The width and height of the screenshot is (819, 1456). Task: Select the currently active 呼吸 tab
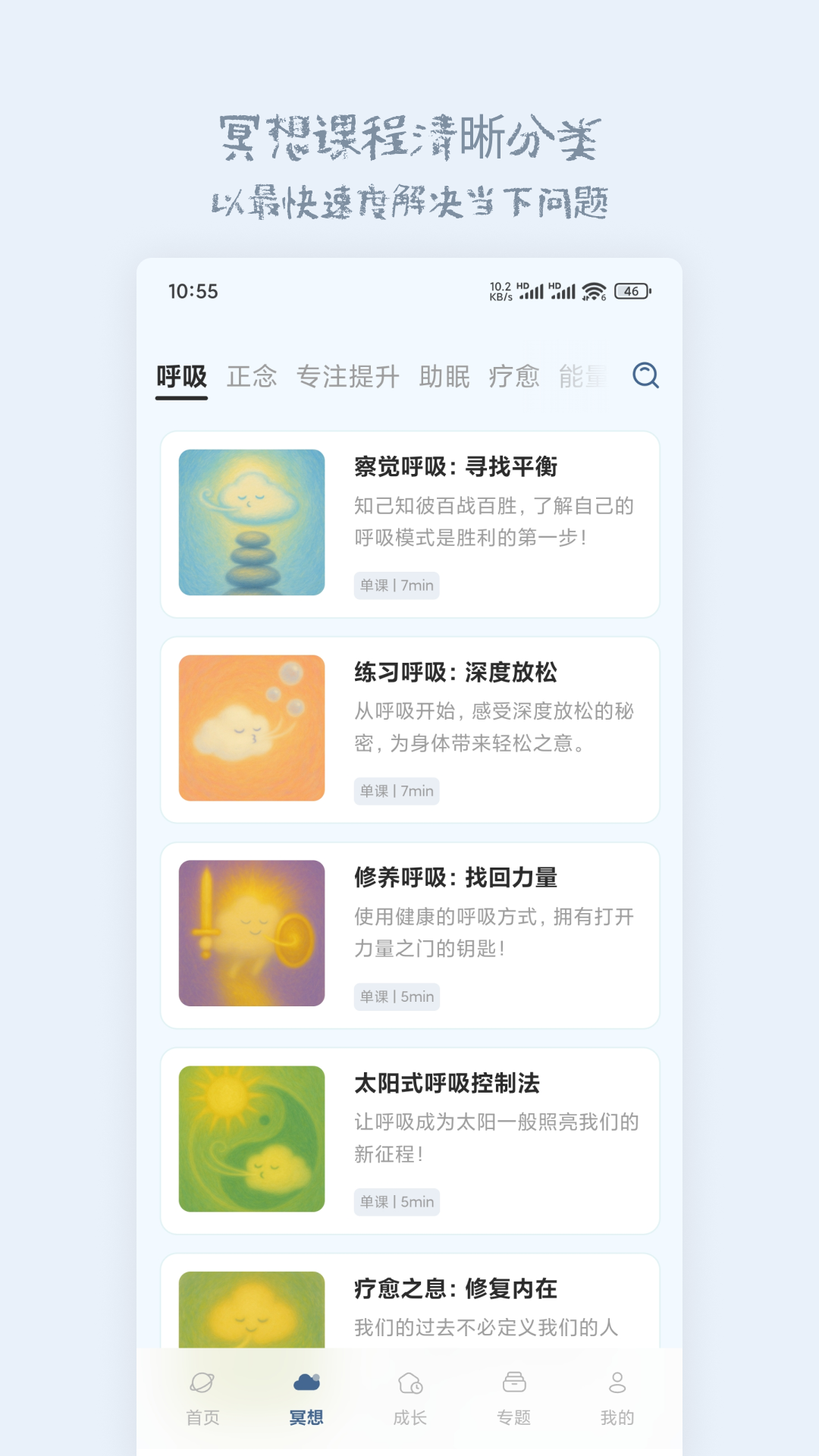pos(180,375)
